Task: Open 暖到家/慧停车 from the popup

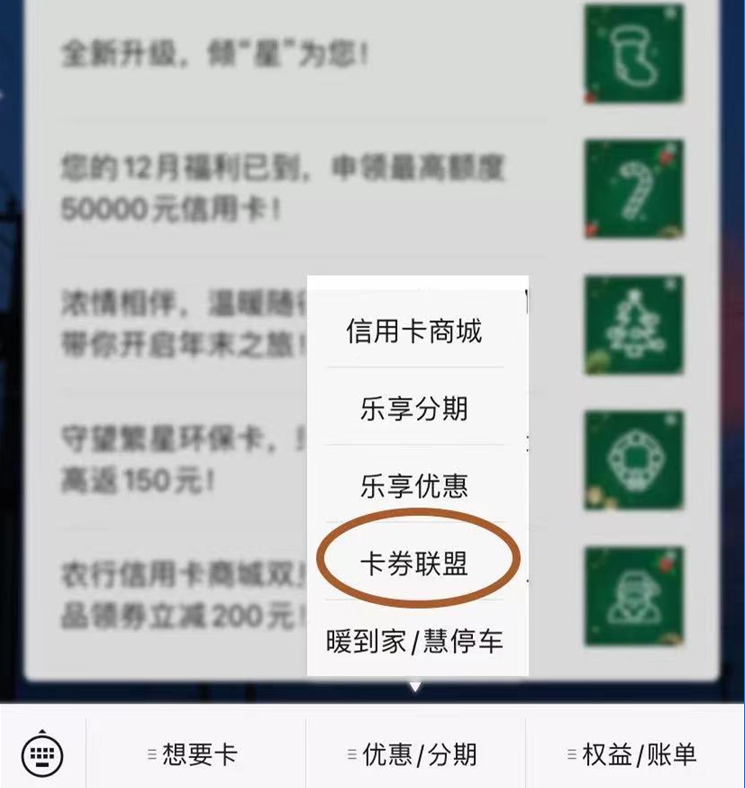Action: coord(414,640)
